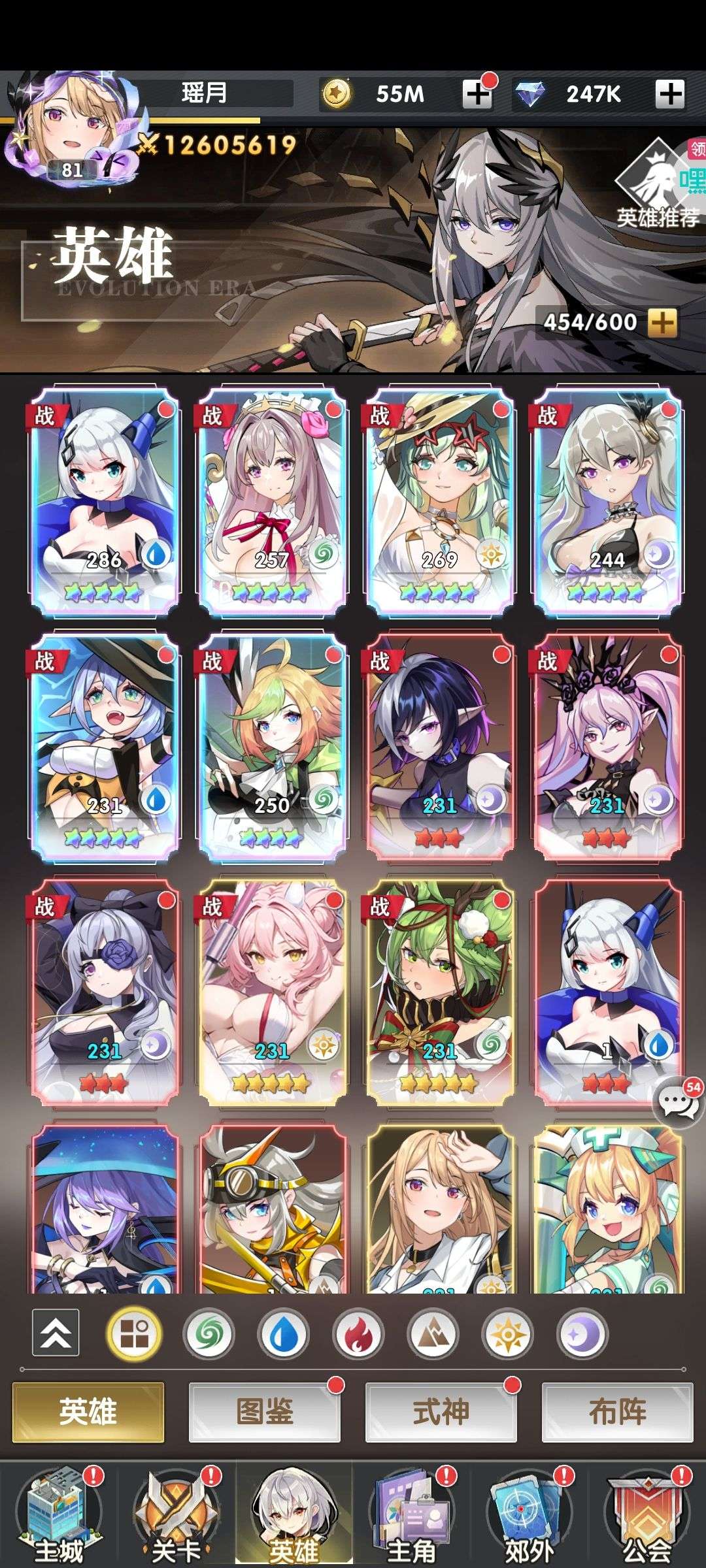Select the level 257 hero card
Image resolution: width=706 pixels, height=1568 pixels.
[x=272, y=502]
